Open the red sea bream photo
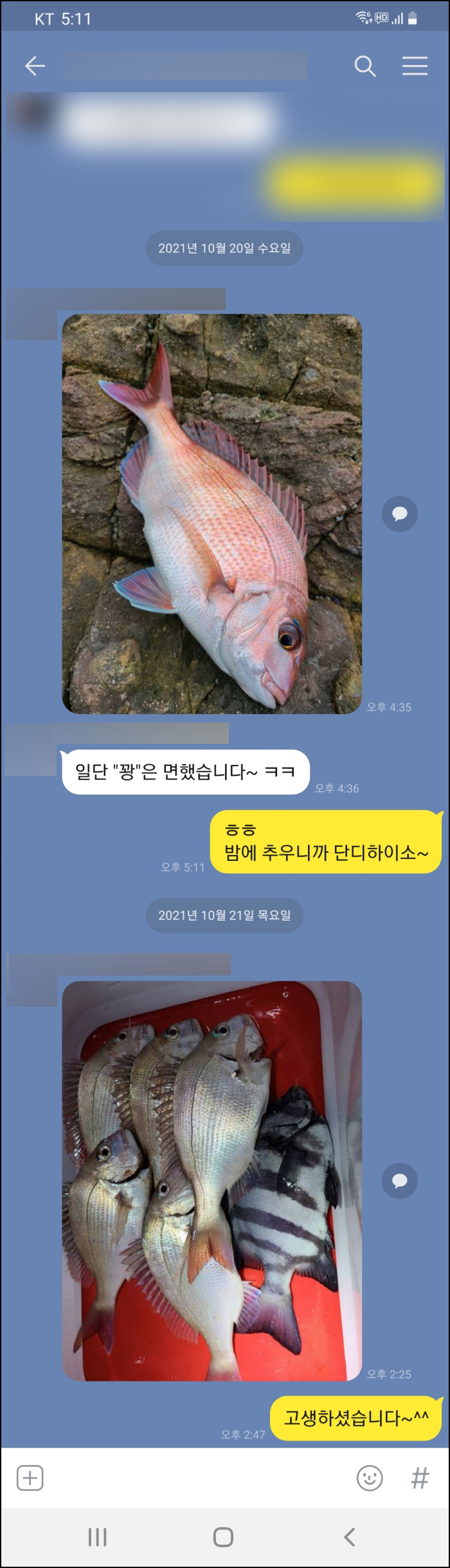This screenshot has height=1568, width=450. click(212, 513)
